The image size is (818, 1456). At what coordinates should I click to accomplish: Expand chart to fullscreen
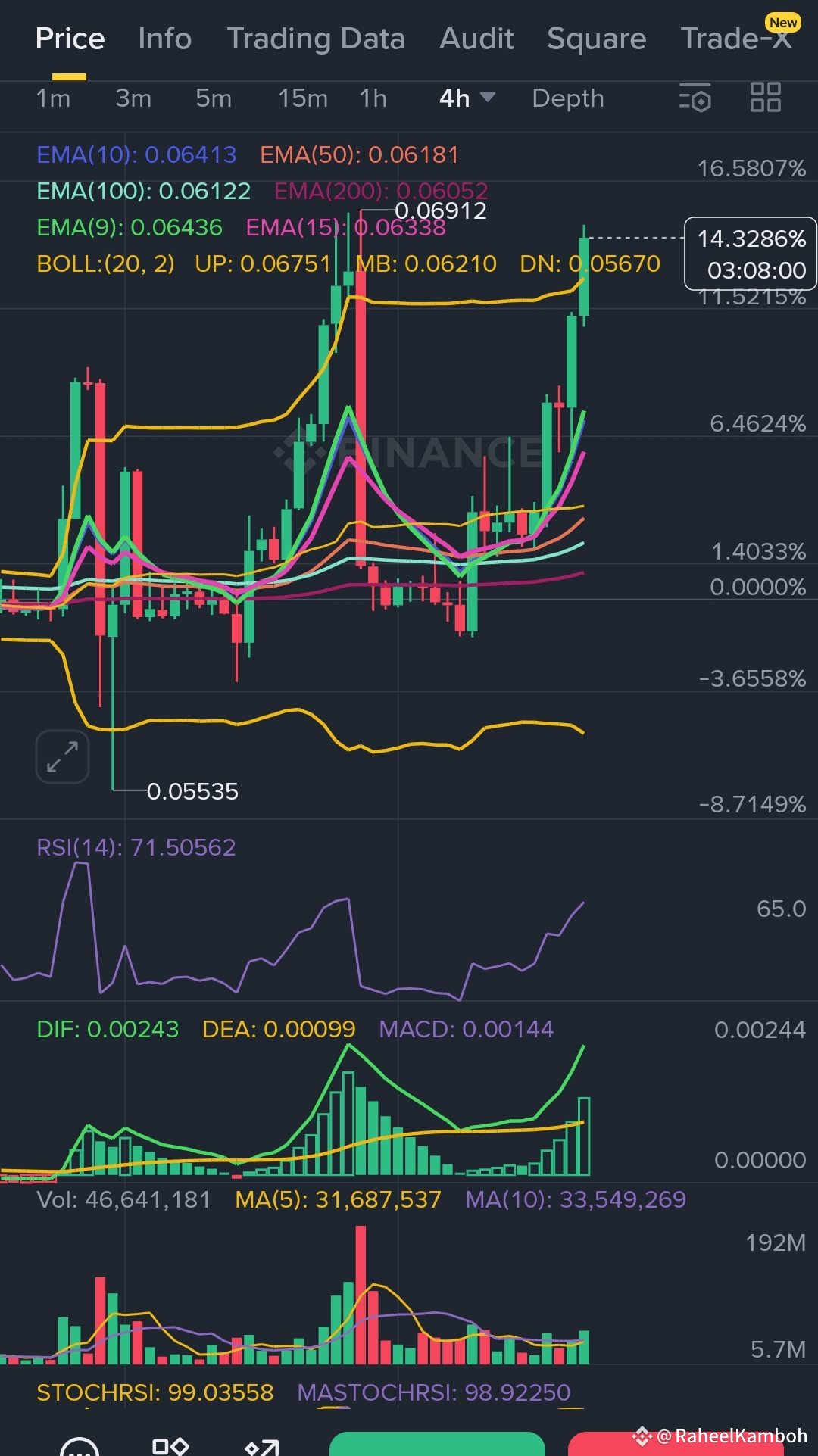point(62,756)
